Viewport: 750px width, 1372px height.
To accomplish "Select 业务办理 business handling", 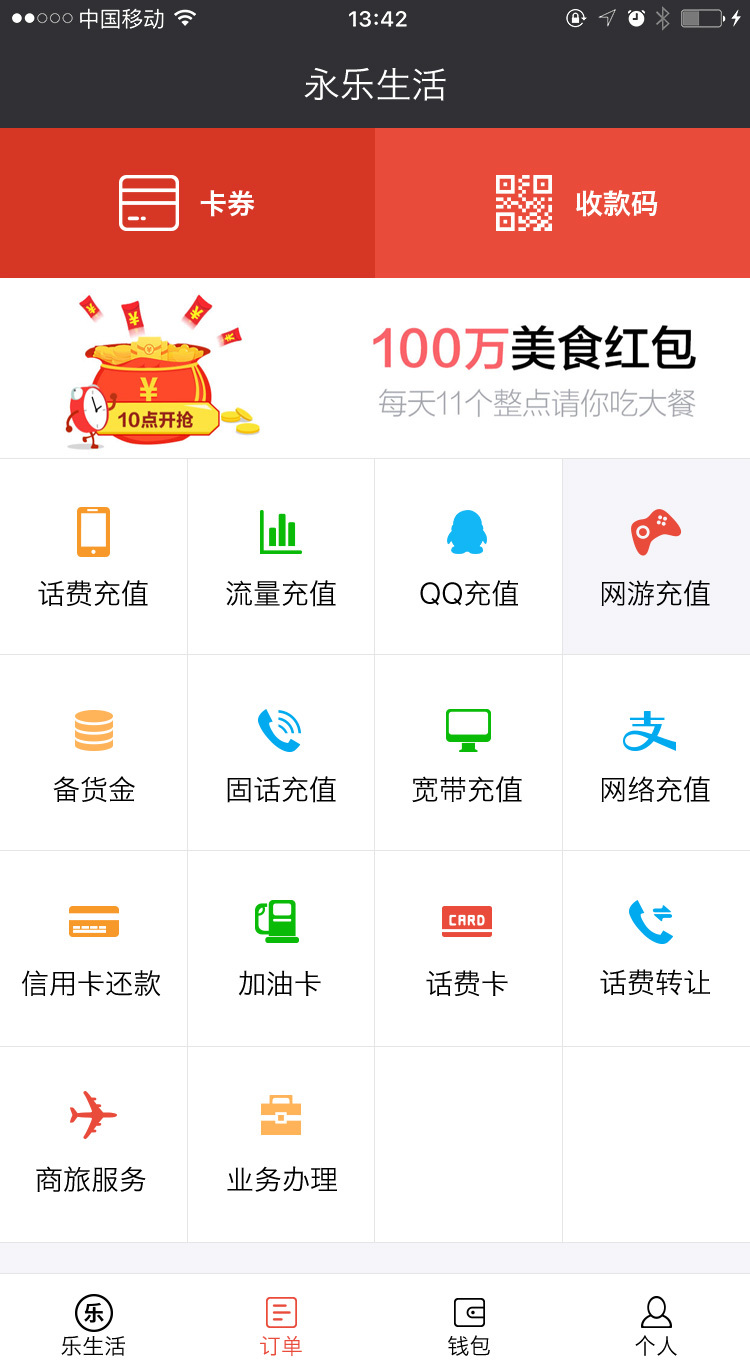I will 281,1145.
